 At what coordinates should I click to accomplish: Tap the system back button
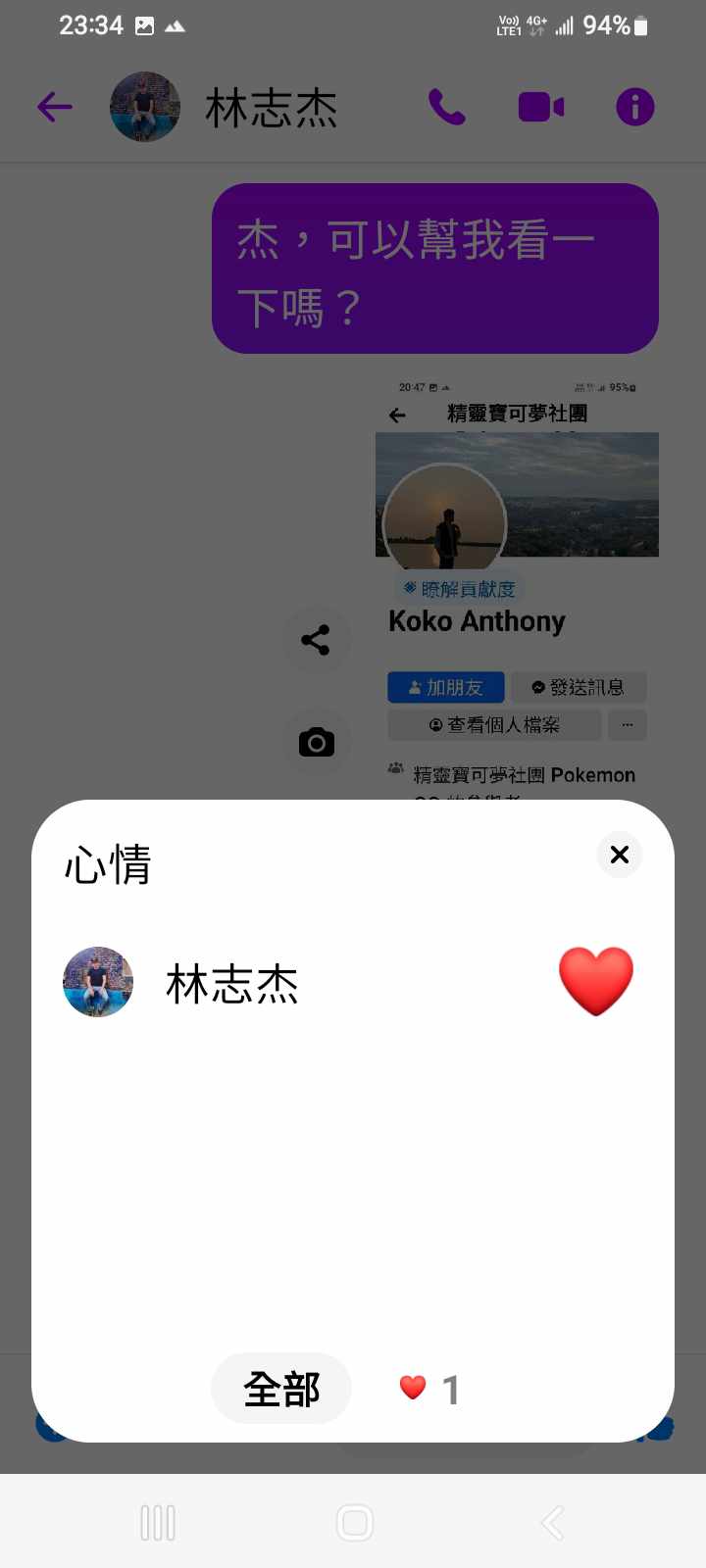point(552,1522)
